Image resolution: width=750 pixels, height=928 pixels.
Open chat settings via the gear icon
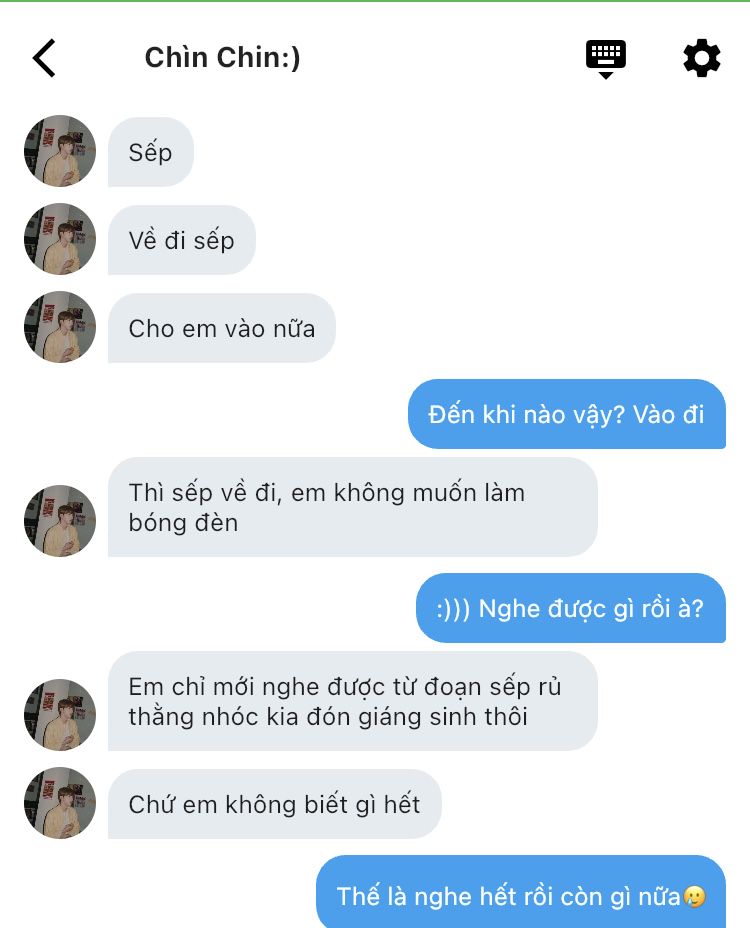701,58
